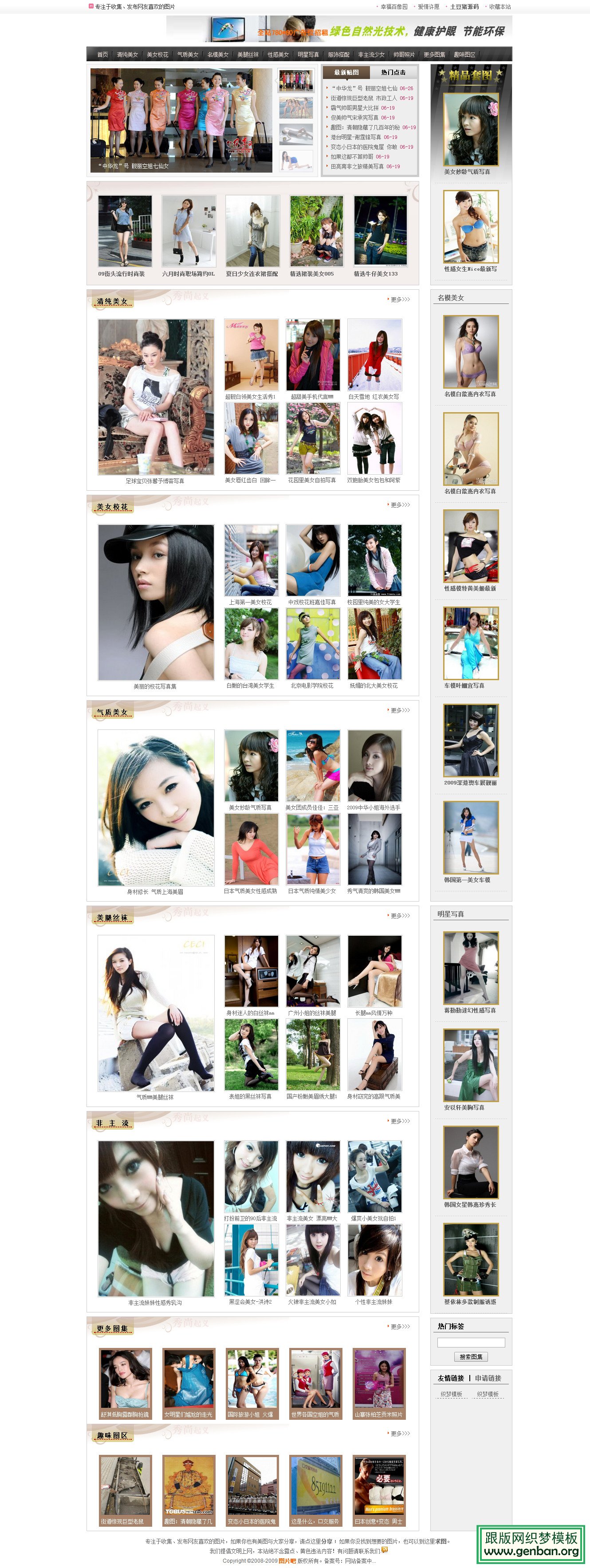Open the 足球宝贝张馨予博客写真 picture

[x=156, y=396]
